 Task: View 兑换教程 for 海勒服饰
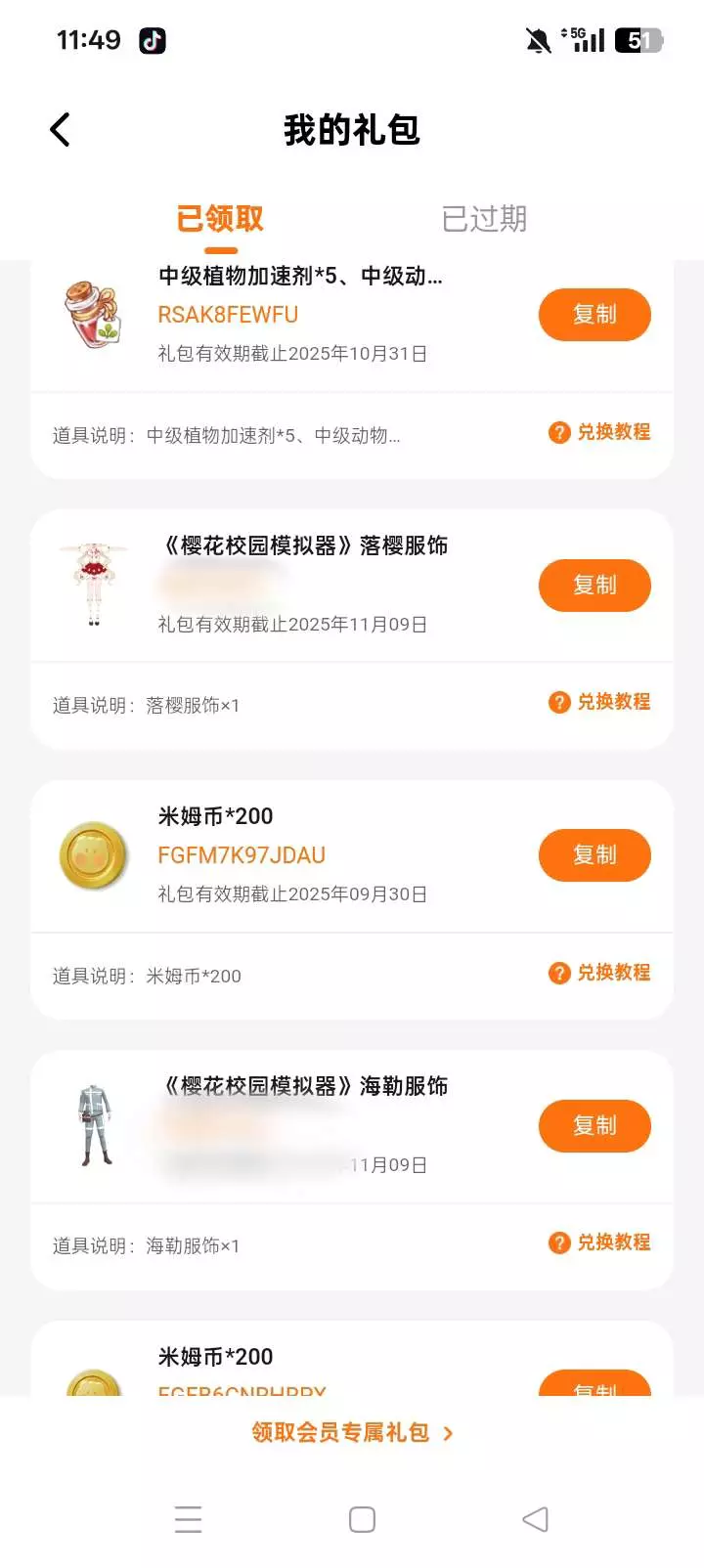600,1242
